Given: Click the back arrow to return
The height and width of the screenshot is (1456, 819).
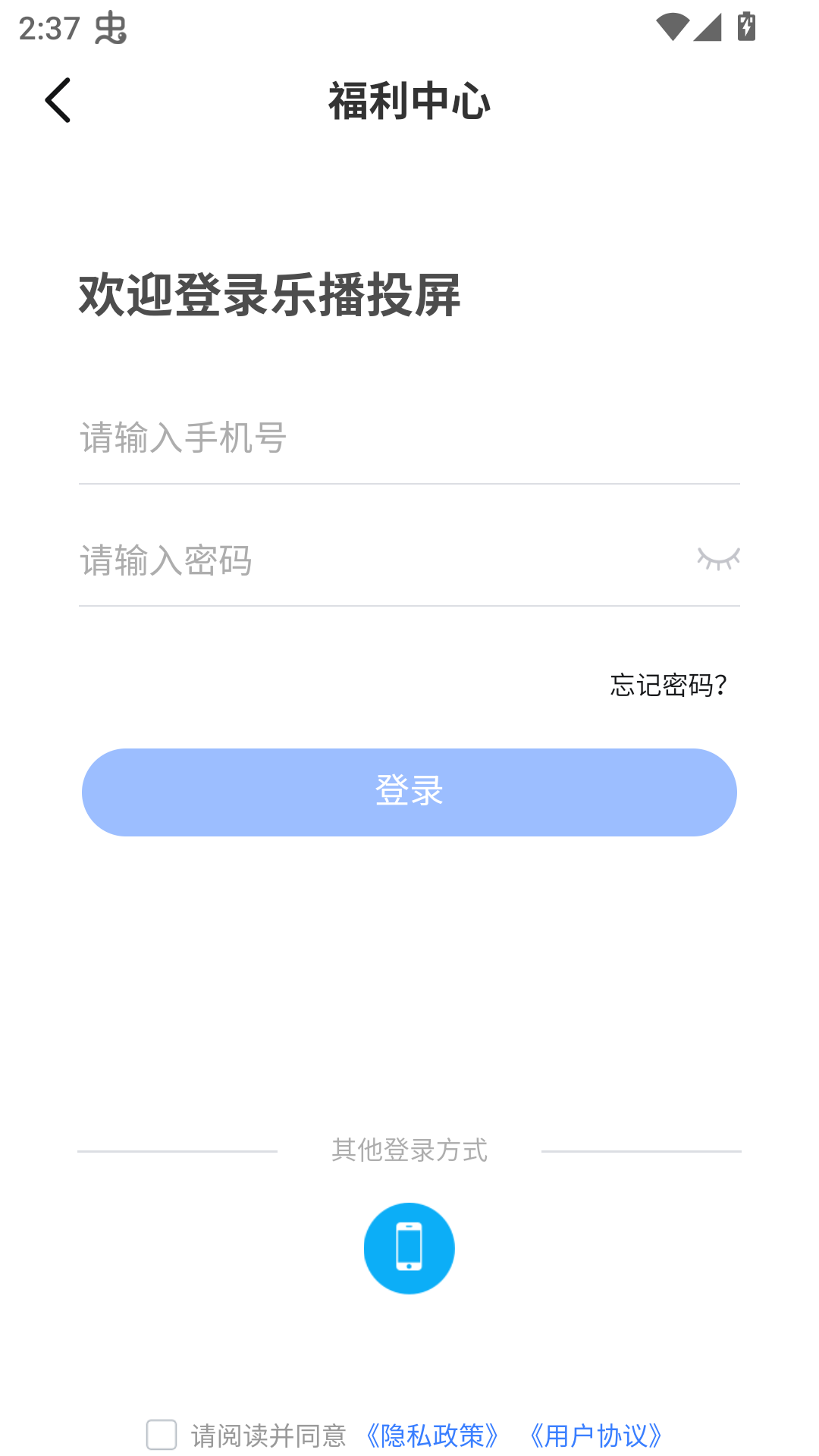Looking at the screenshot, I should click(x=58, y=100).
